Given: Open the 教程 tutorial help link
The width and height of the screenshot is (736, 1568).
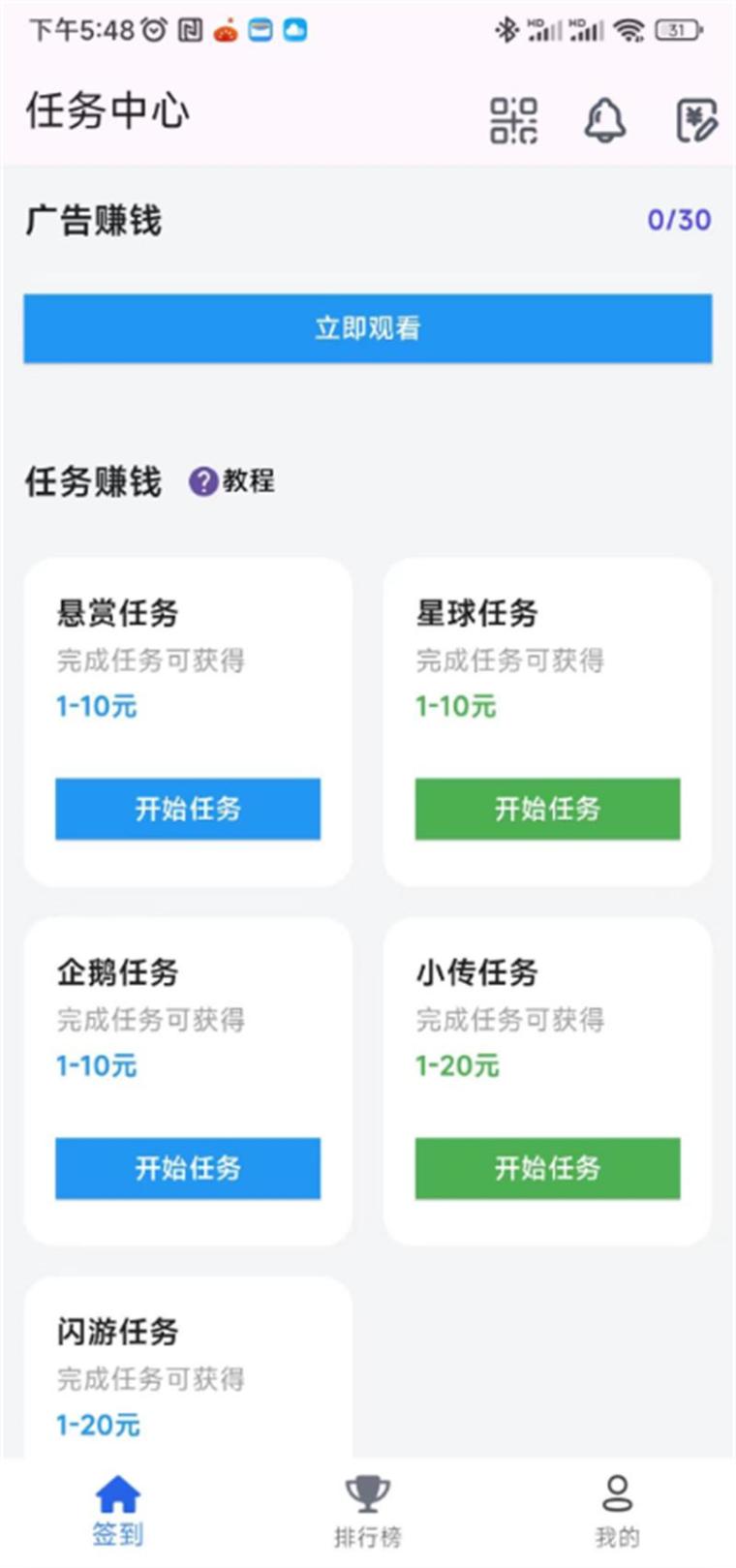Looking at the screenshot, I should [232, 480].
